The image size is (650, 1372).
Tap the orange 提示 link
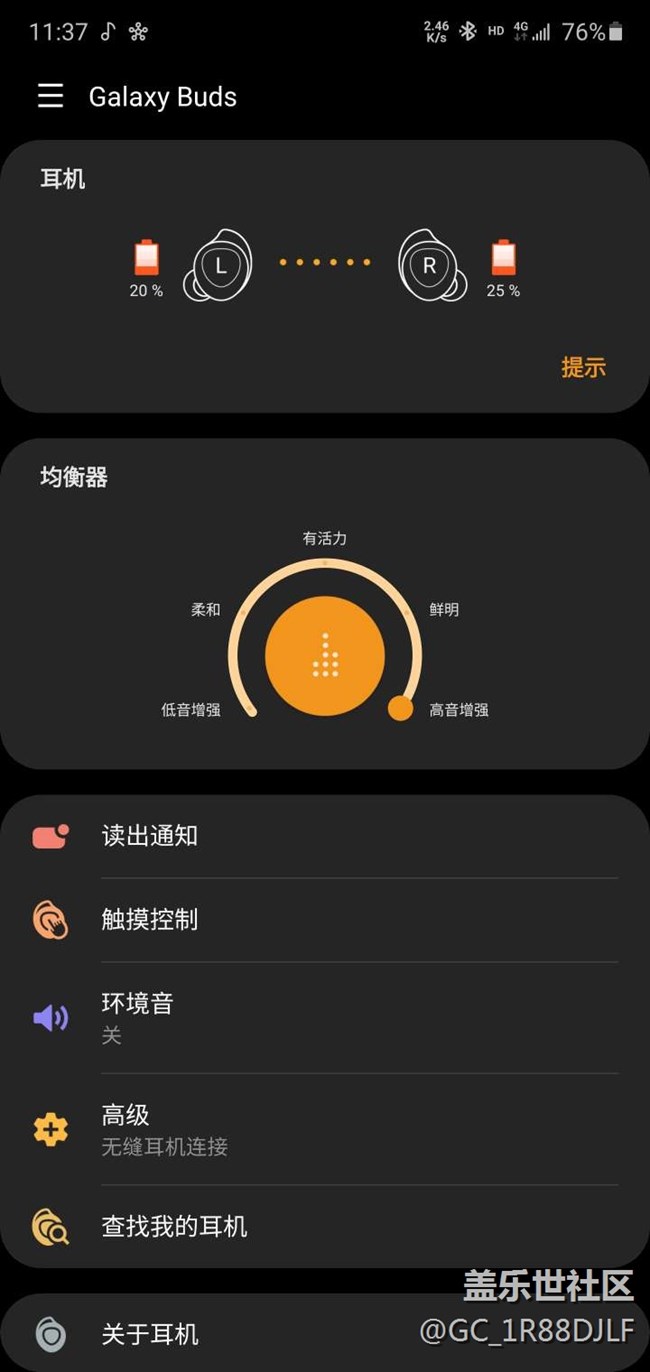click(583, 367)
